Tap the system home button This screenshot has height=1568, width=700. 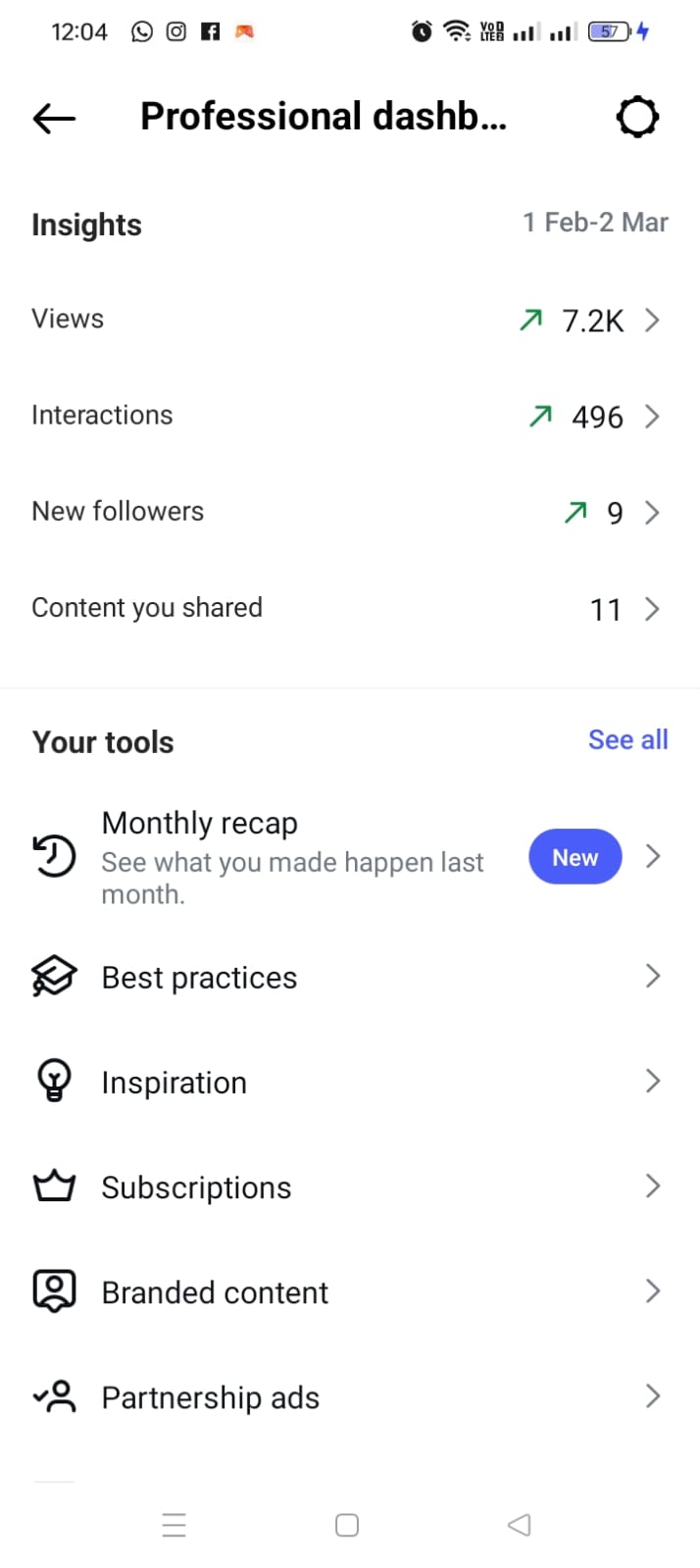pos(347,1525)
